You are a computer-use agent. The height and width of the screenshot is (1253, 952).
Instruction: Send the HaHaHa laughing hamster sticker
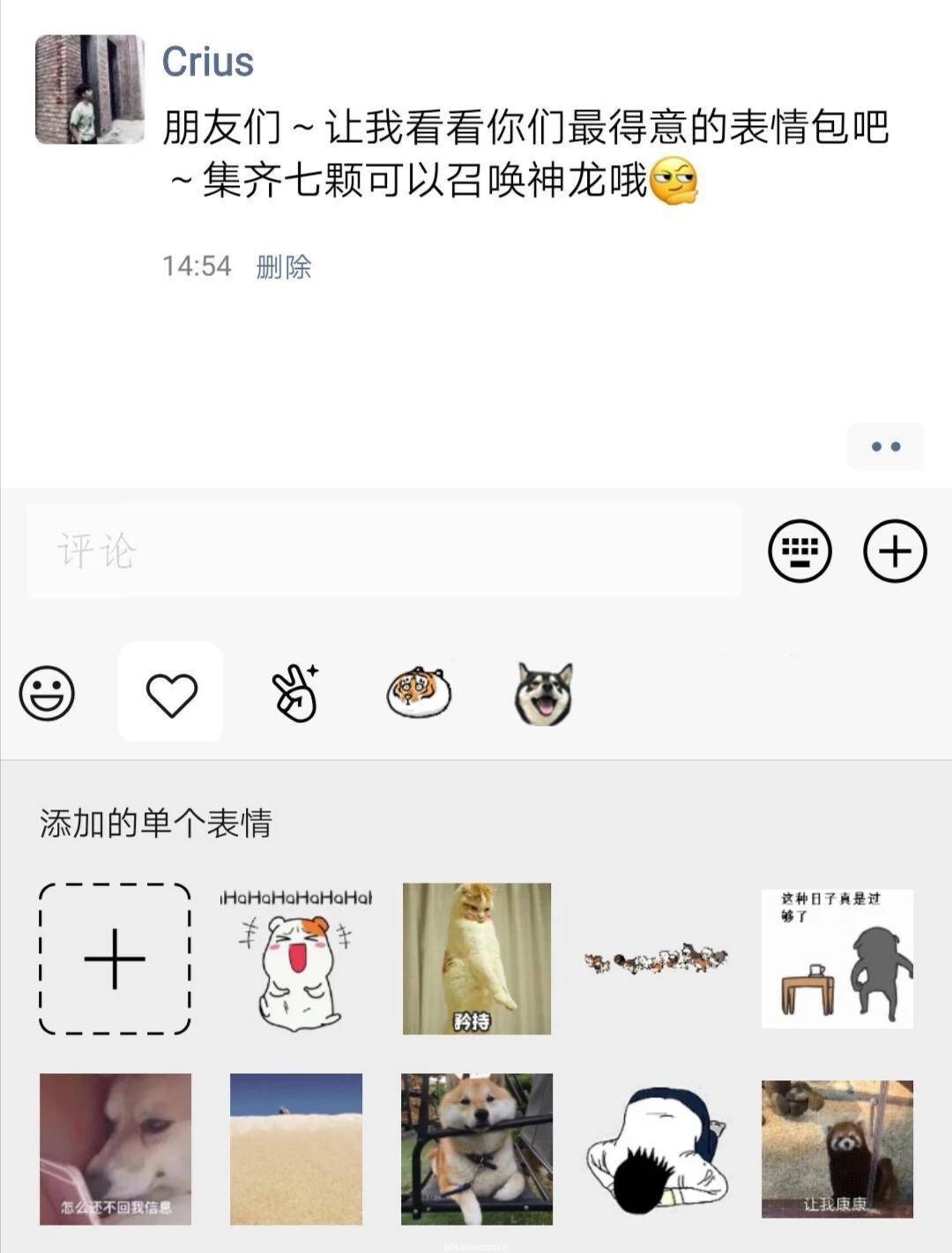[296, 958]
